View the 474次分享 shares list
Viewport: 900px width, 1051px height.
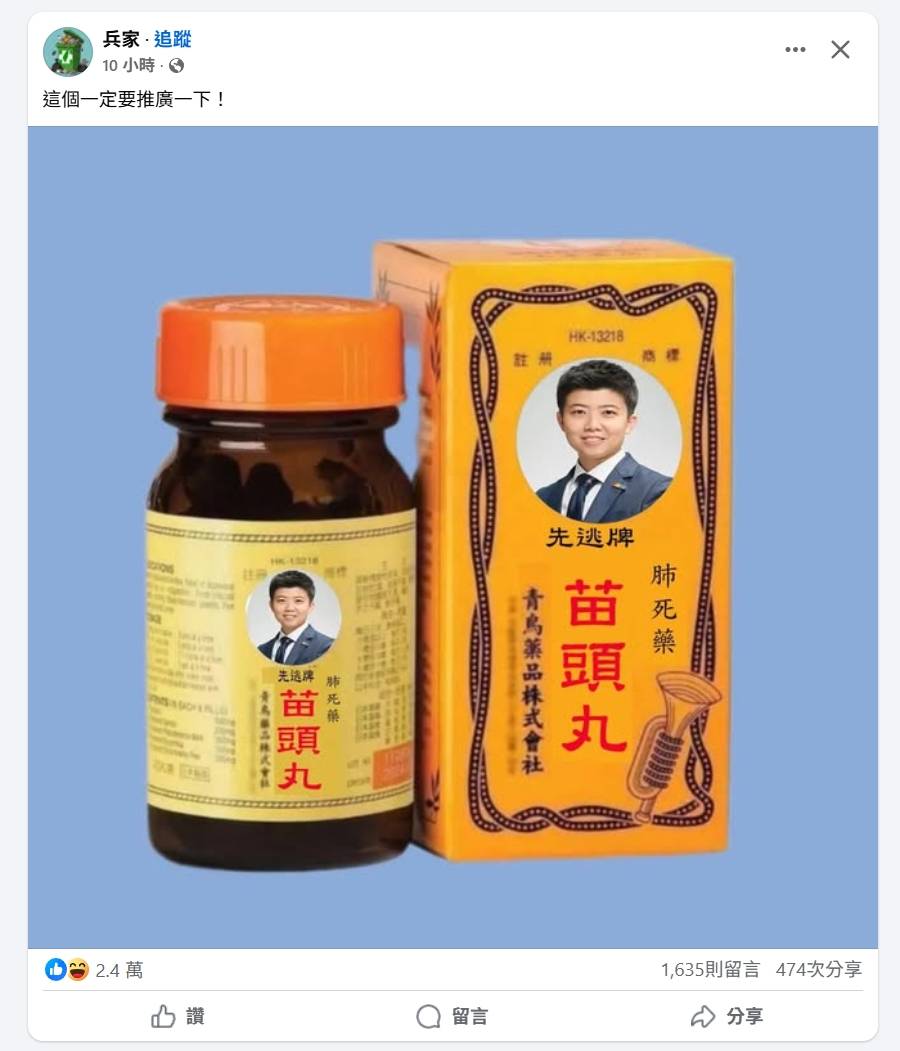click(x=818, y=969)
